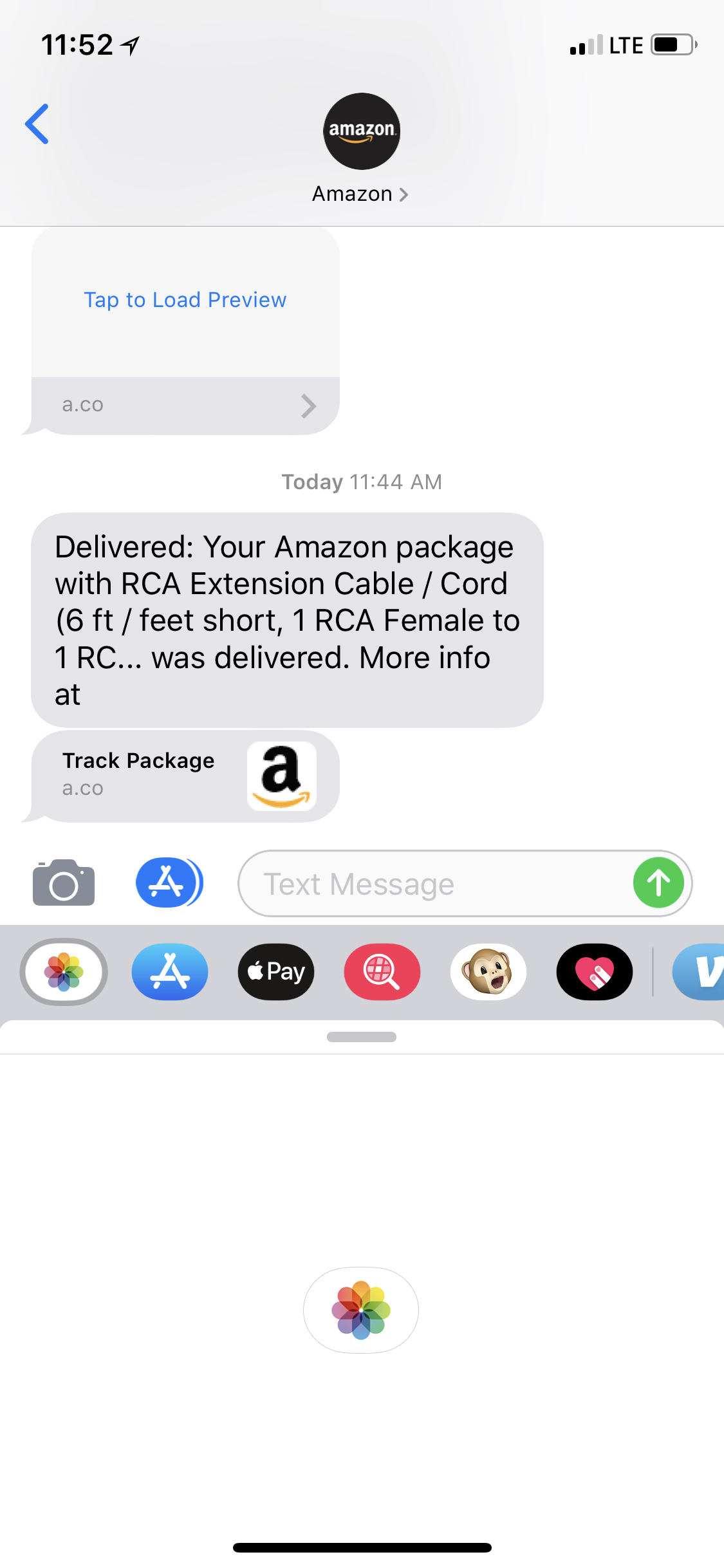This screenshot has height=1568, width=724.
Task: Tap the app panel grabber handle
Action: [x=362, y=1037]
